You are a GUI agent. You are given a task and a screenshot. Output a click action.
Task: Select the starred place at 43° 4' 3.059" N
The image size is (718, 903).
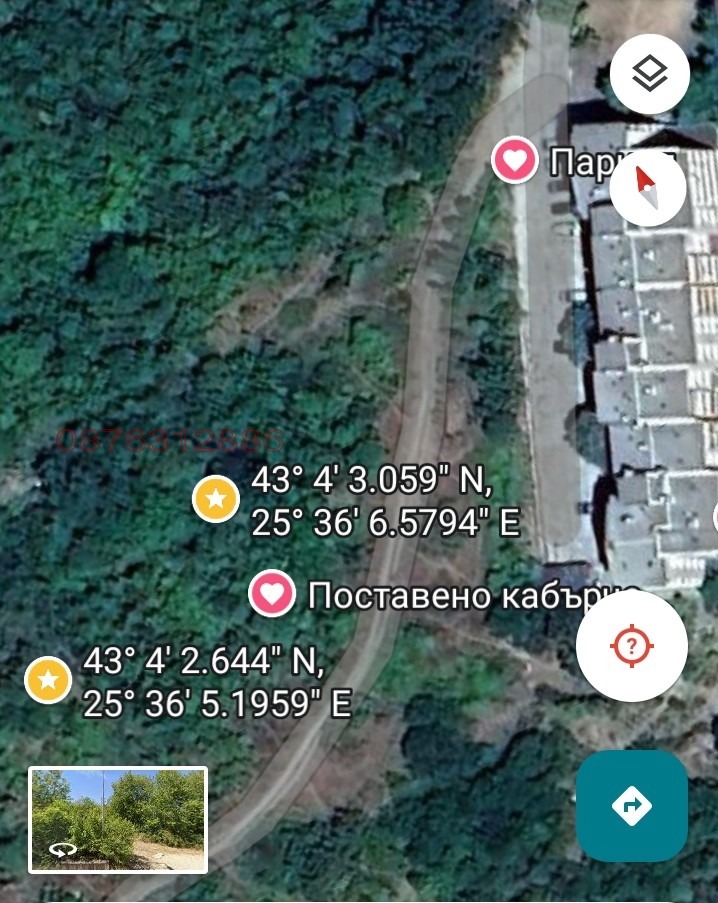coord(216,498)
